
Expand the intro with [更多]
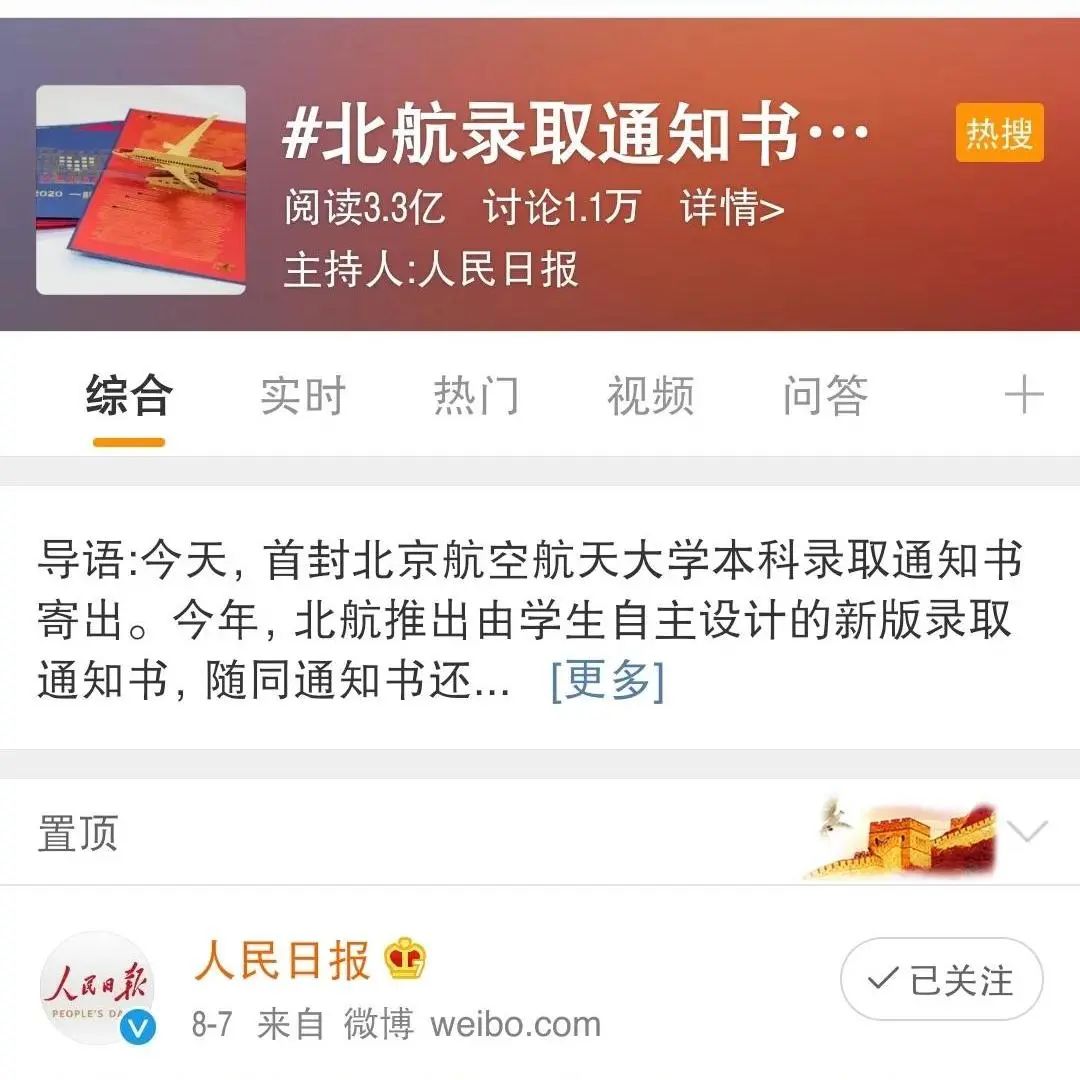607,681
